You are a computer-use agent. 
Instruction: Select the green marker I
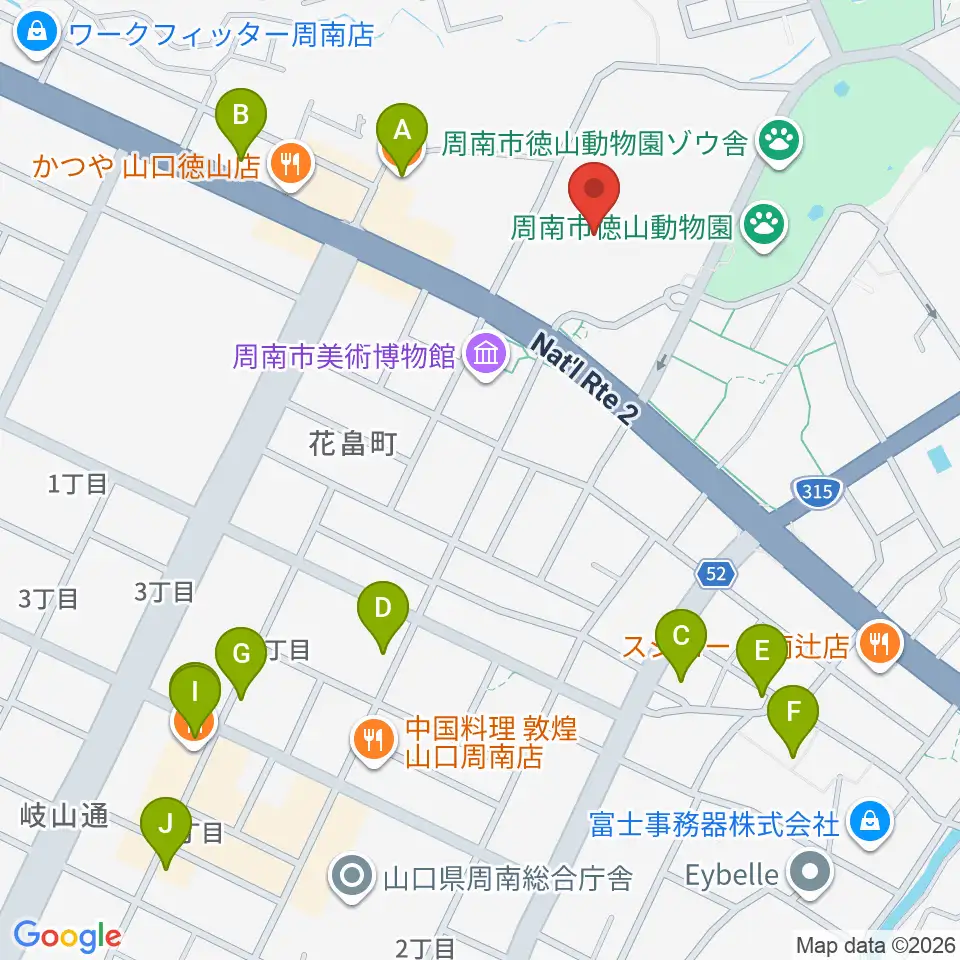(x=195, y=700)
